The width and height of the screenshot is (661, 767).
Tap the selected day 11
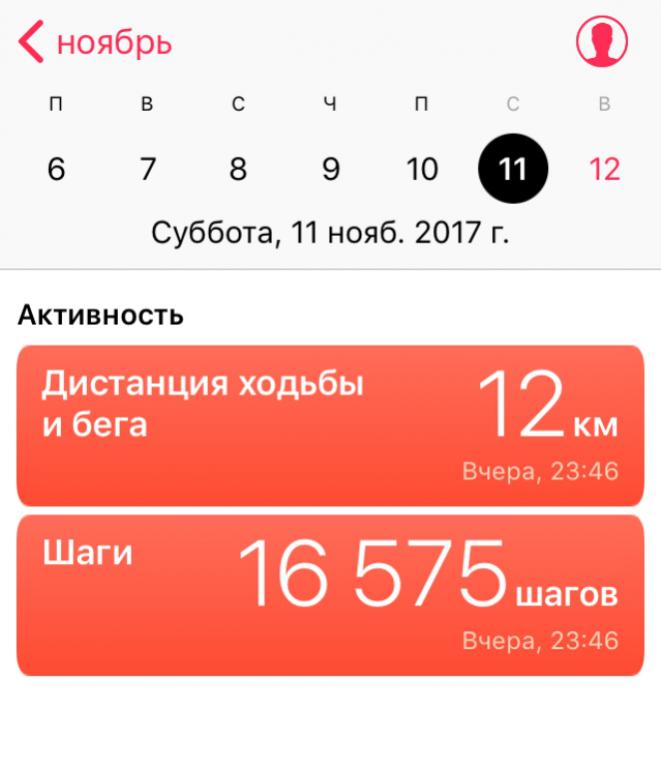(x=513, y=169)
